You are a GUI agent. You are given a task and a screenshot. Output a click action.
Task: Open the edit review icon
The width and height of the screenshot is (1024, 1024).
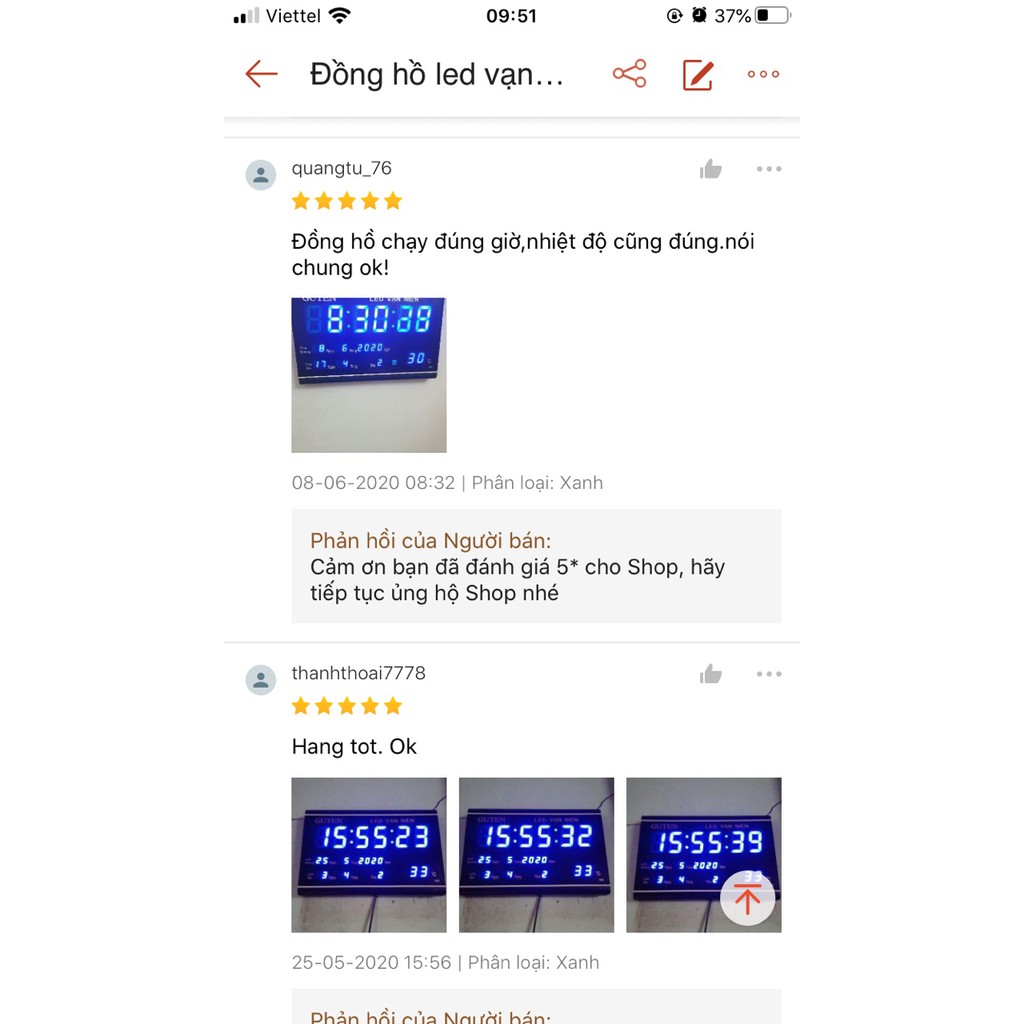[x=698, y=75]
